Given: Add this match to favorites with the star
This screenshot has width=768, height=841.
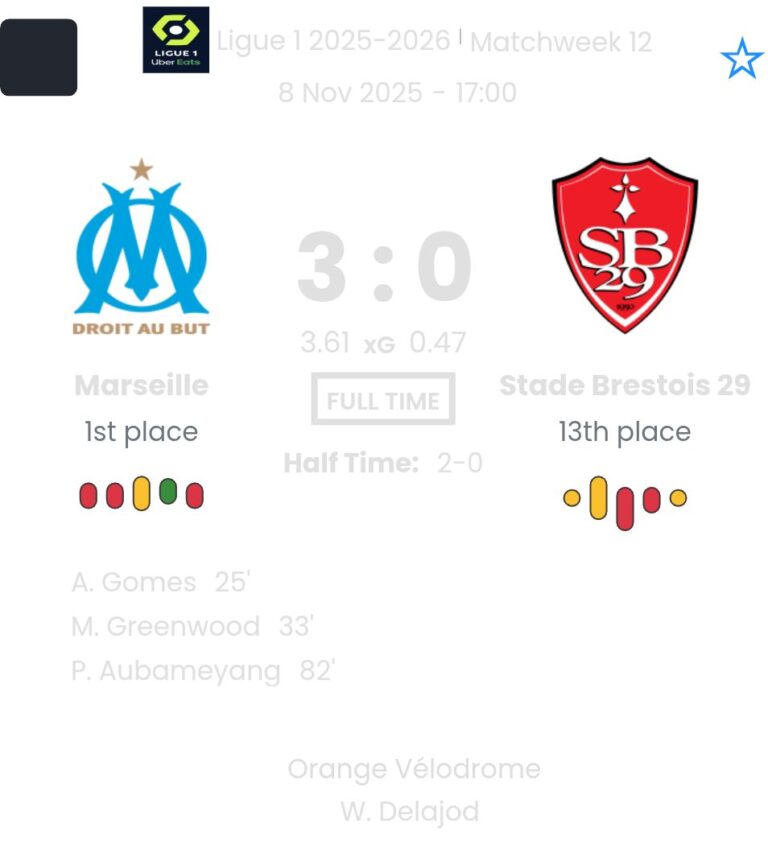Looking at the screenshot, I should tap(741, 59).
